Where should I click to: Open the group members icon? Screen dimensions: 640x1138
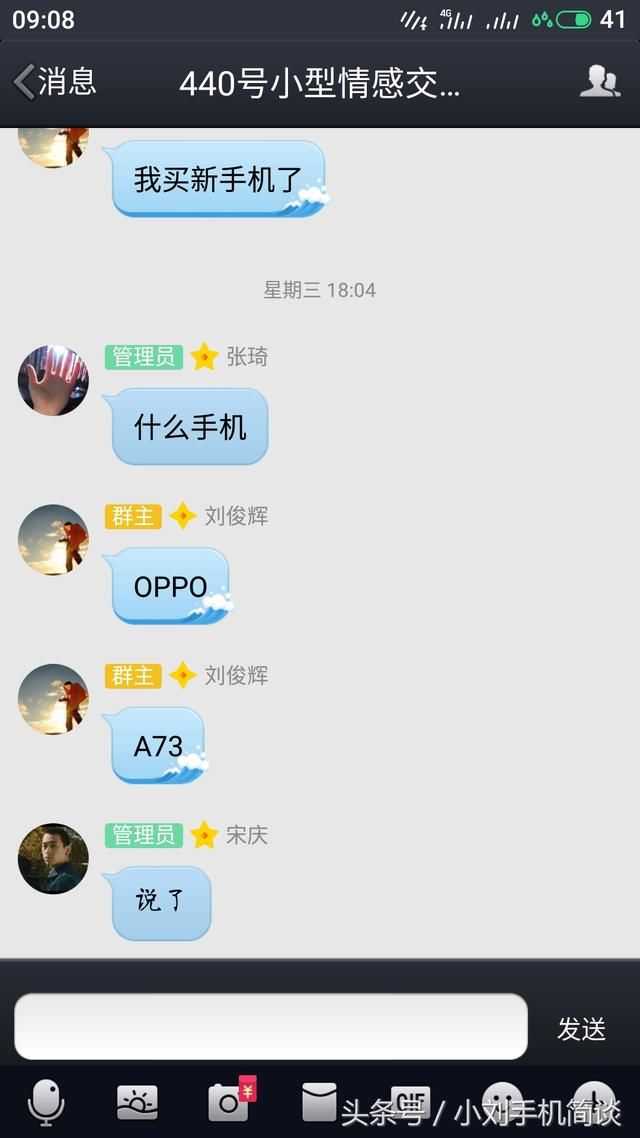[599, 82]
